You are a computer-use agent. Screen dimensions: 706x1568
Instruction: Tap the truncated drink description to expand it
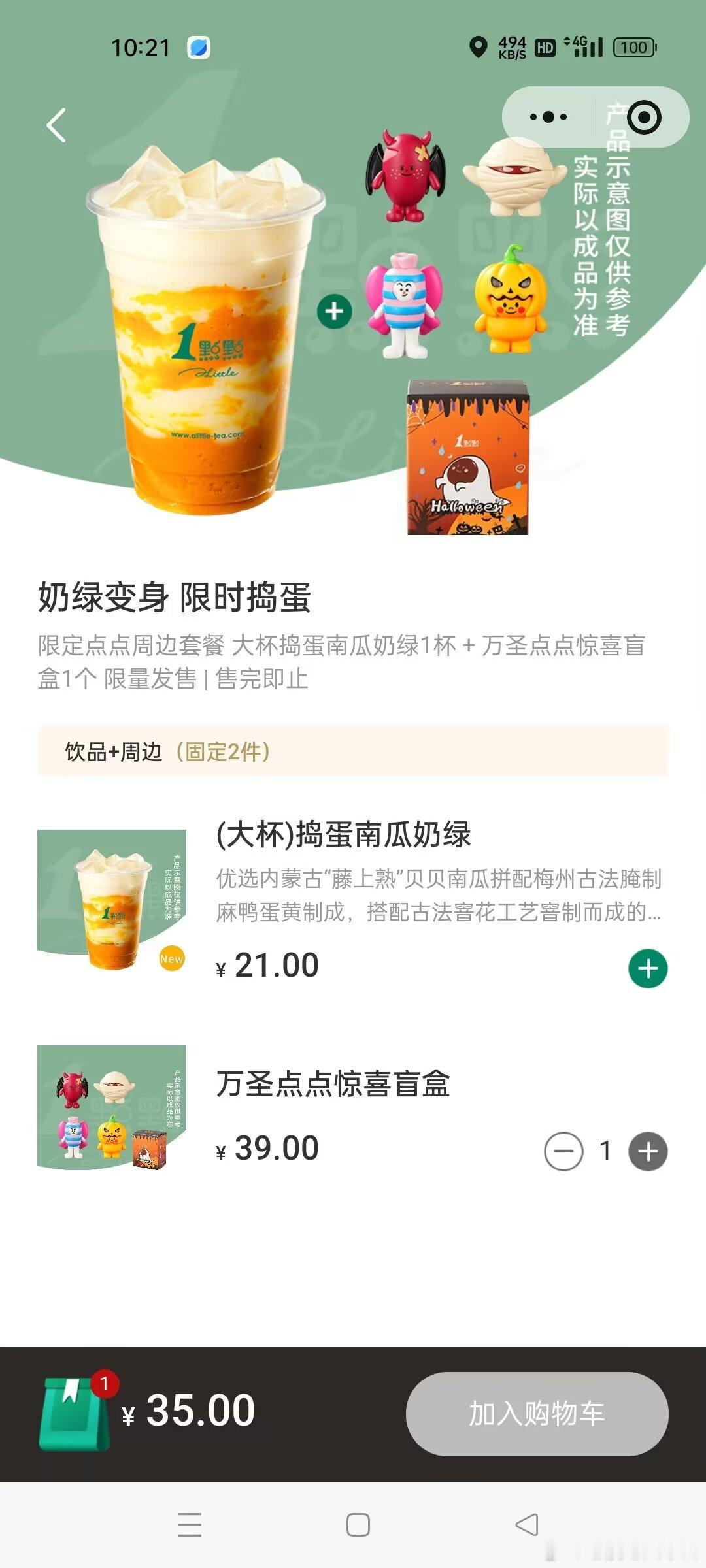[x=438, y=898]
